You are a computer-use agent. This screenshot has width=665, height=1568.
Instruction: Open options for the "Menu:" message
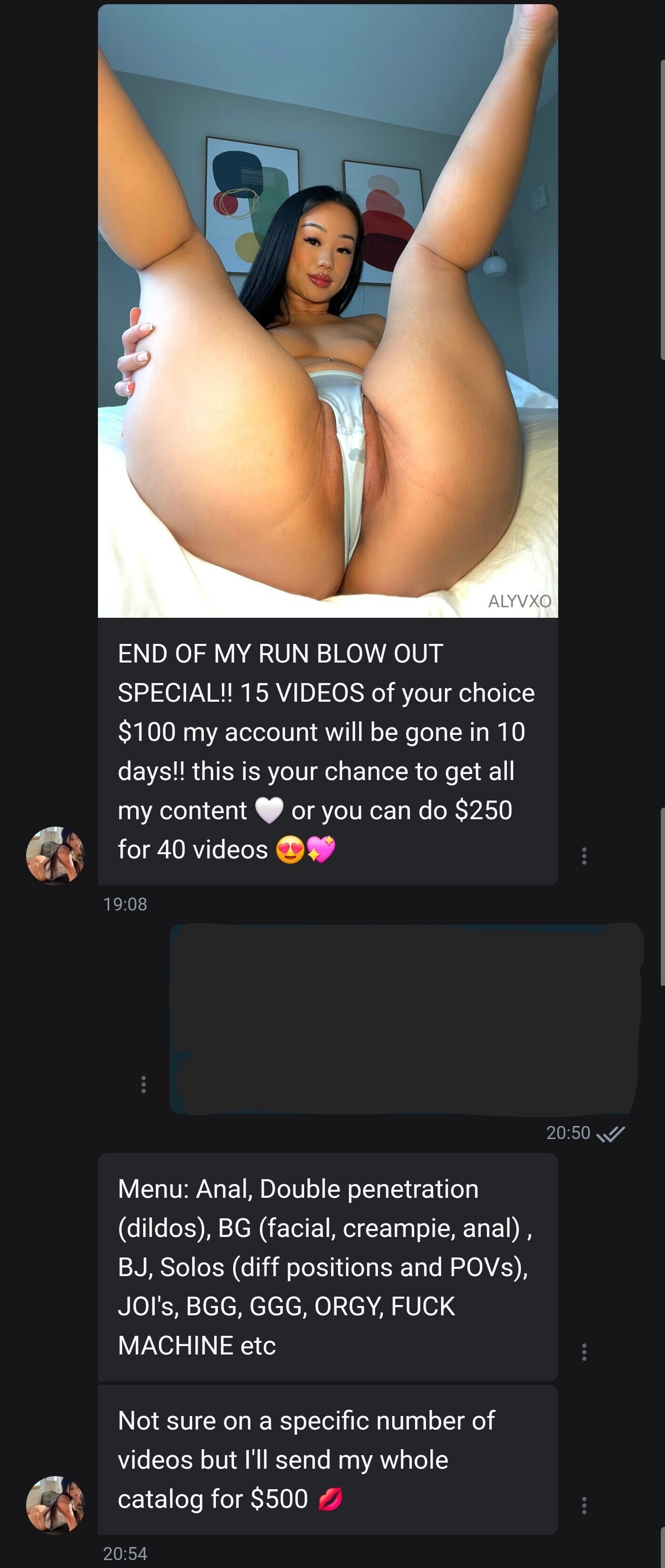584,1352
